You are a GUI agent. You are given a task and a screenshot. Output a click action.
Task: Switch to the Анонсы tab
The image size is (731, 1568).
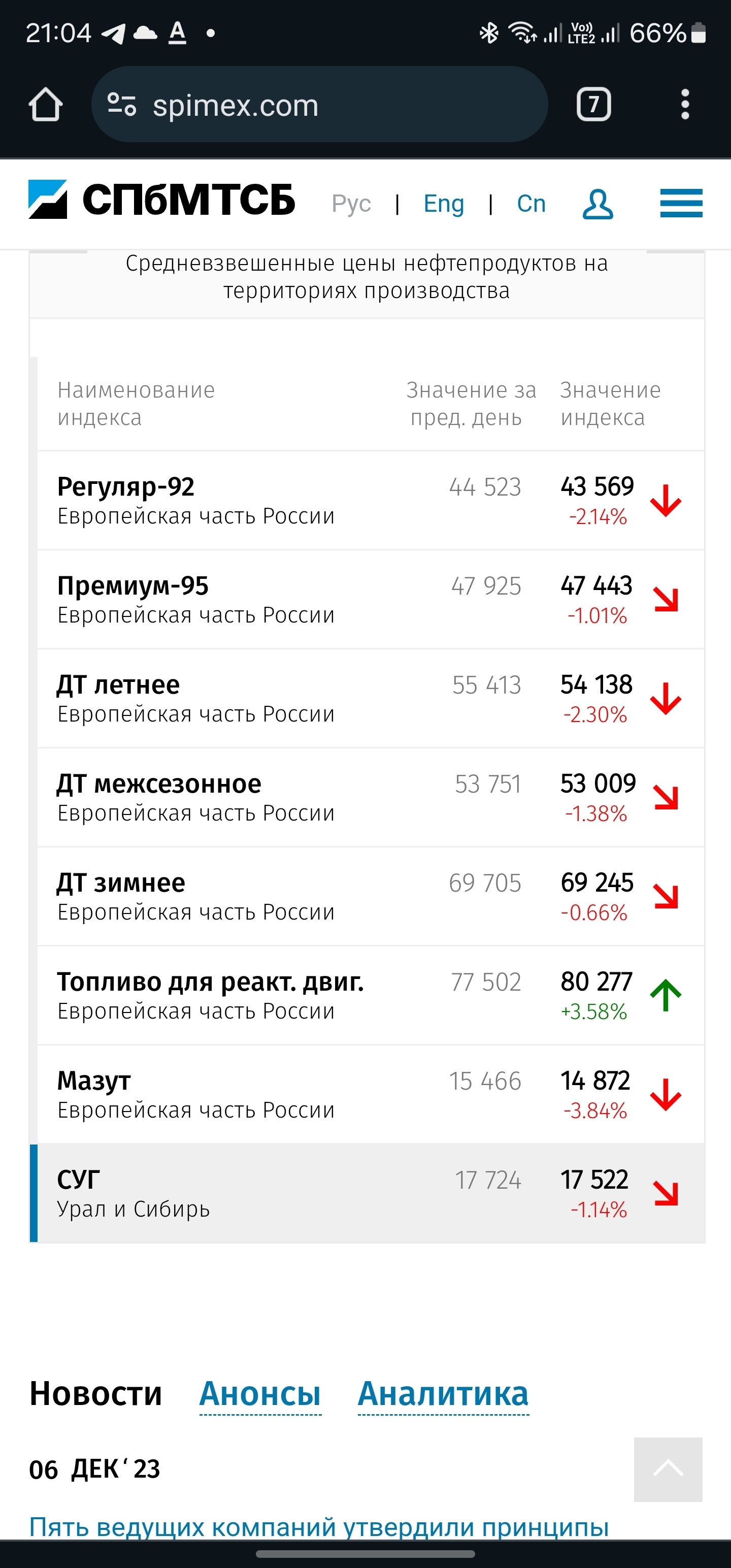(260, 1393)
